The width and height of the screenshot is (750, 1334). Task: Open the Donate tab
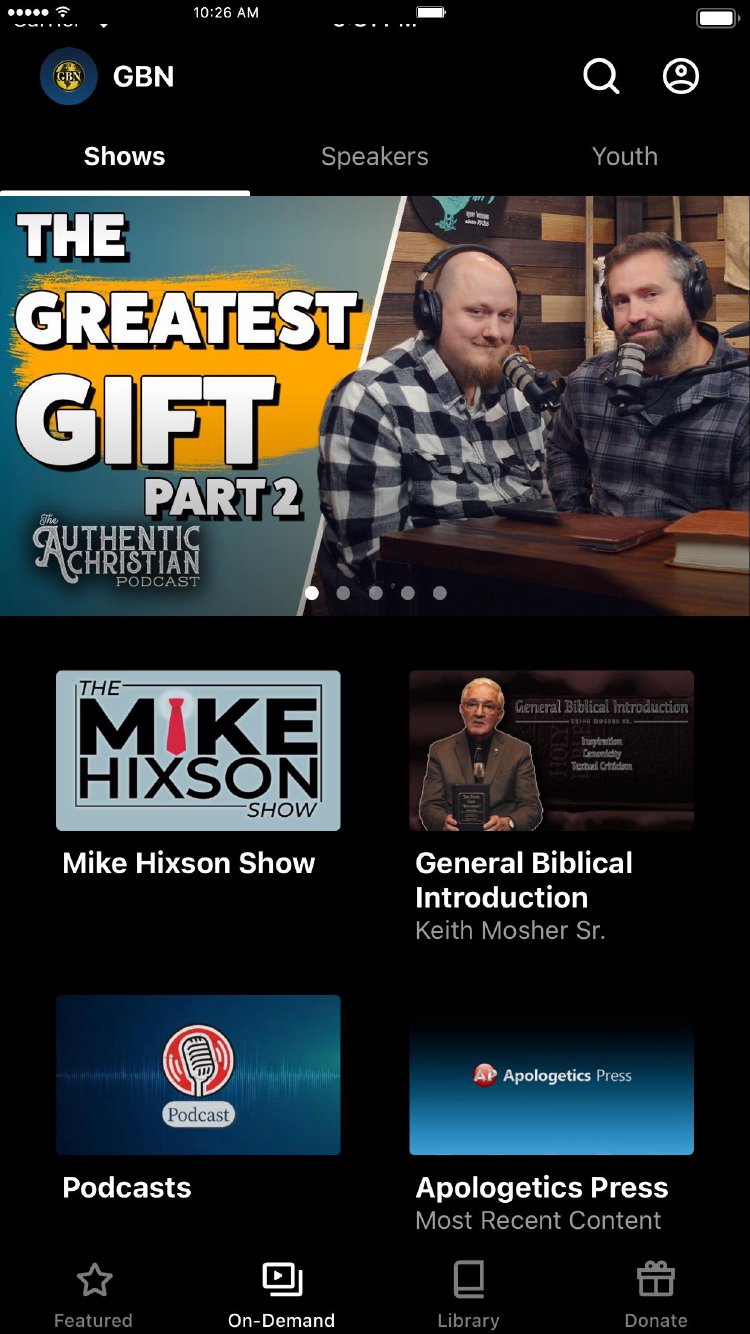coord(656,1295)
